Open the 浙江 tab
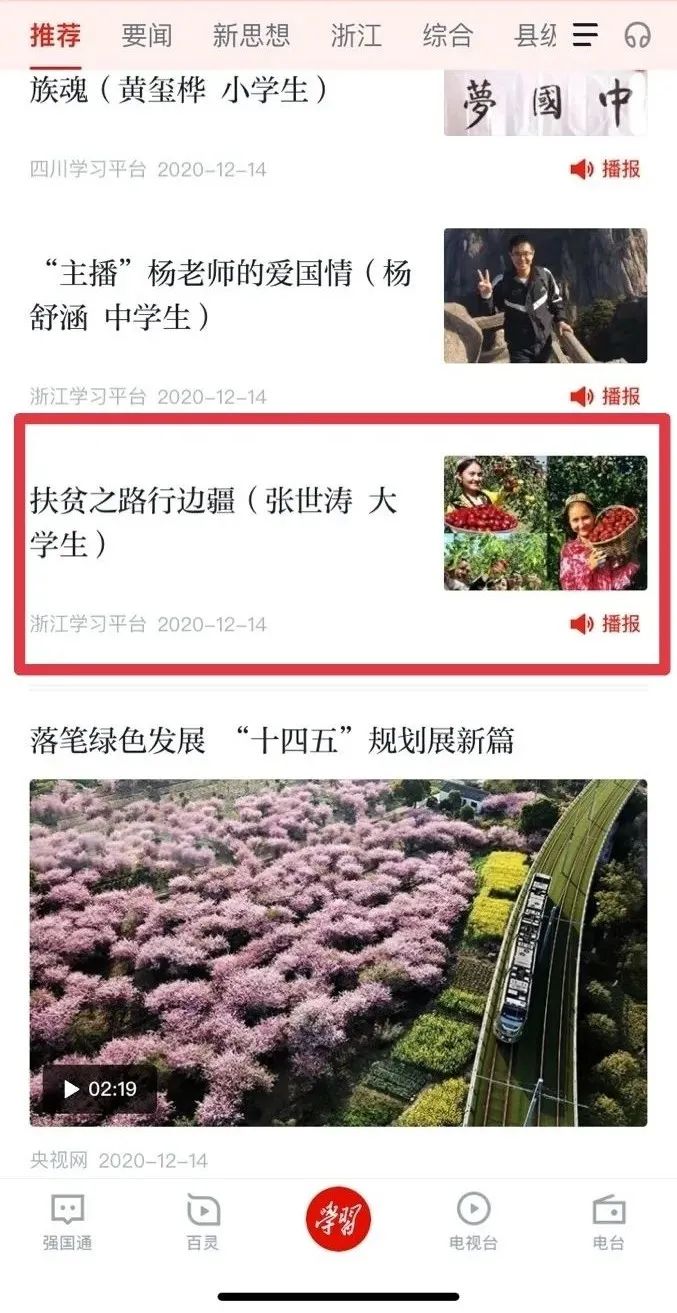Image resolution: width=677 pixels, height=1313 pixels. 356,36
